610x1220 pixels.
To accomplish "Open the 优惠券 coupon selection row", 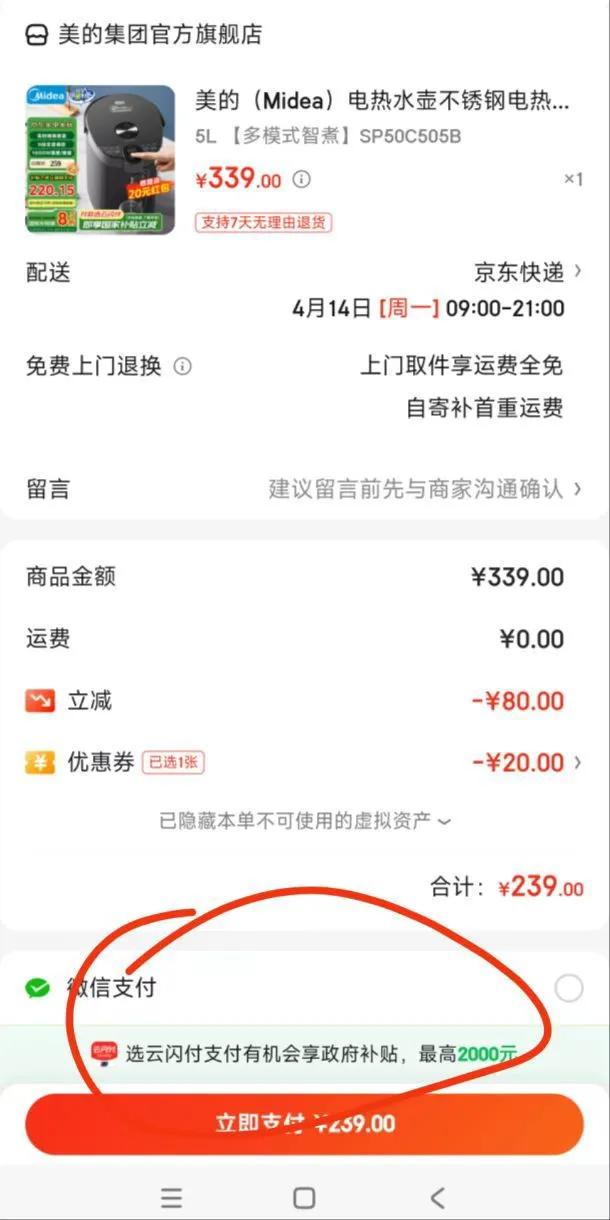I will tap(305, 762).
